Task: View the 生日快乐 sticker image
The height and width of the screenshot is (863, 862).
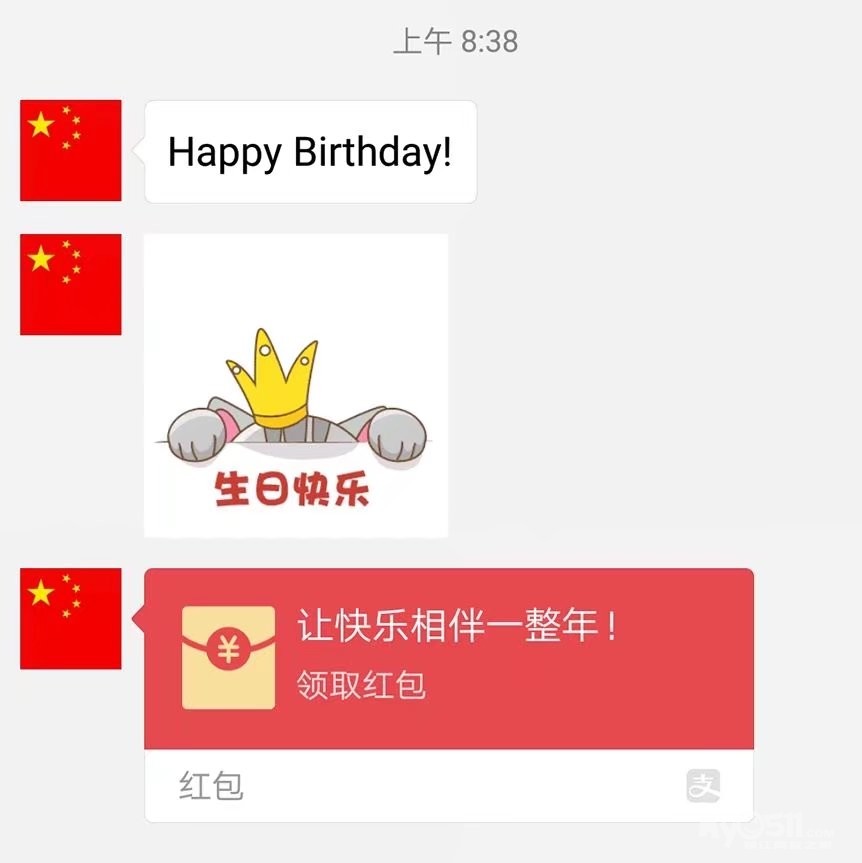Action: coord(296,386)
